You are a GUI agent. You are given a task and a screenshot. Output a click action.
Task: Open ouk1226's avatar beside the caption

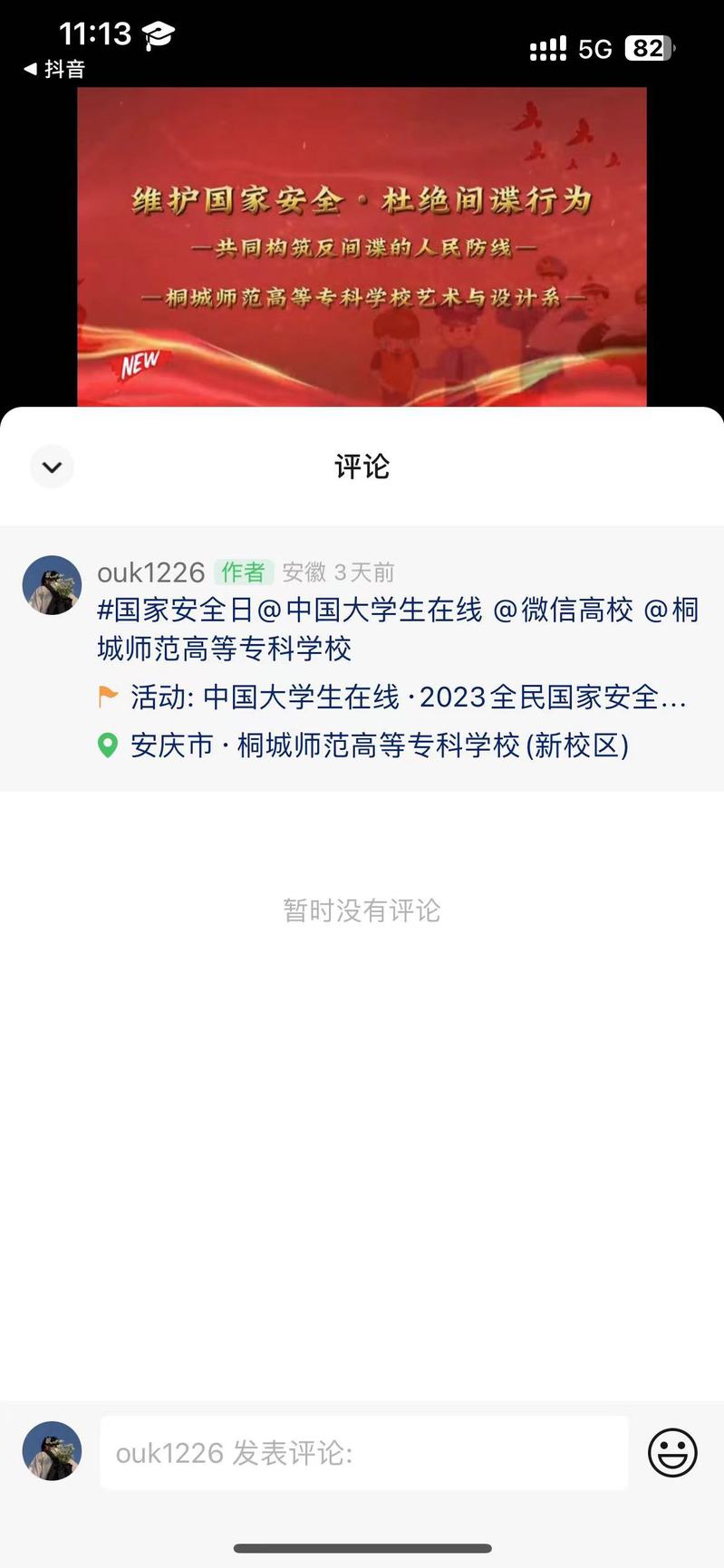point(52,585)
